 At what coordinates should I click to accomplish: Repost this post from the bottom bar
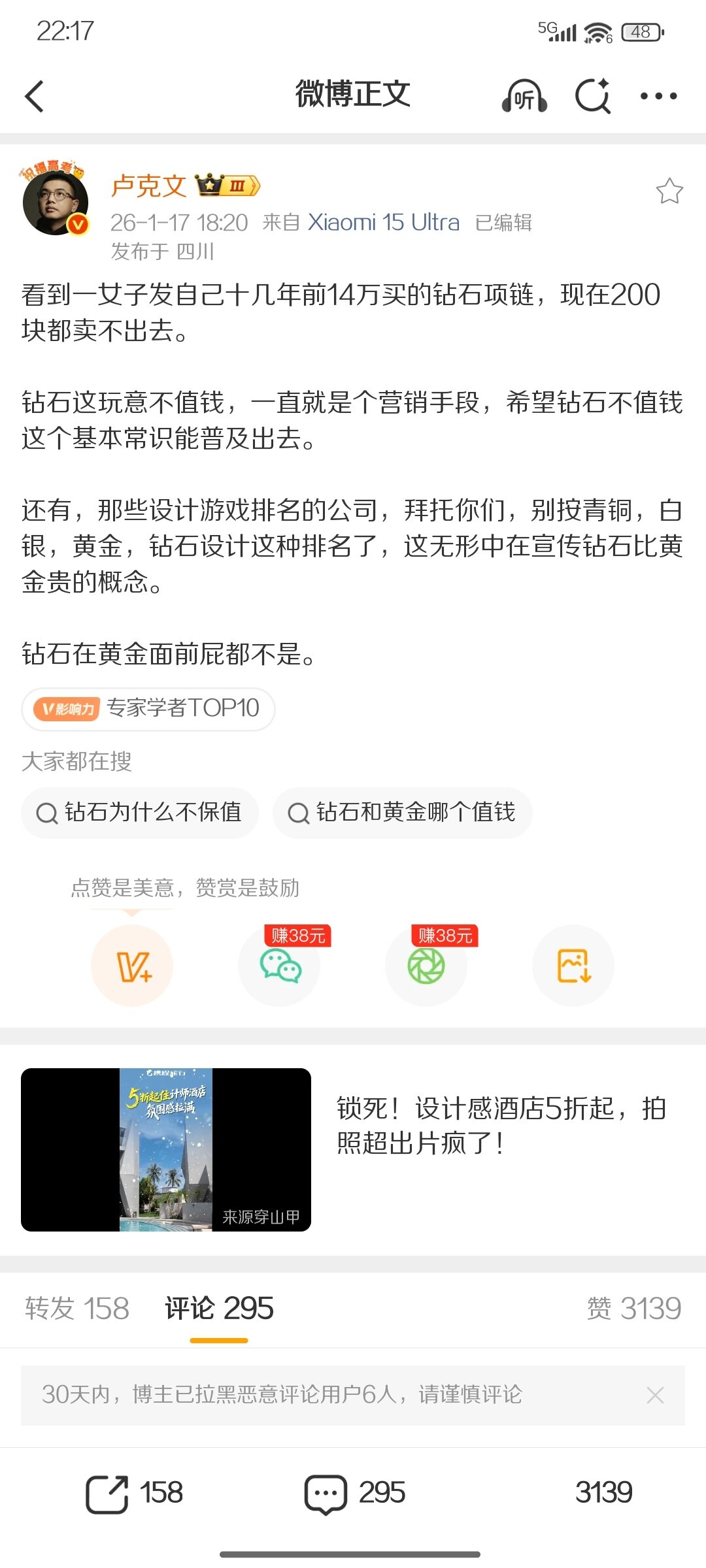pyautogui.click(x=134, y=1494)
